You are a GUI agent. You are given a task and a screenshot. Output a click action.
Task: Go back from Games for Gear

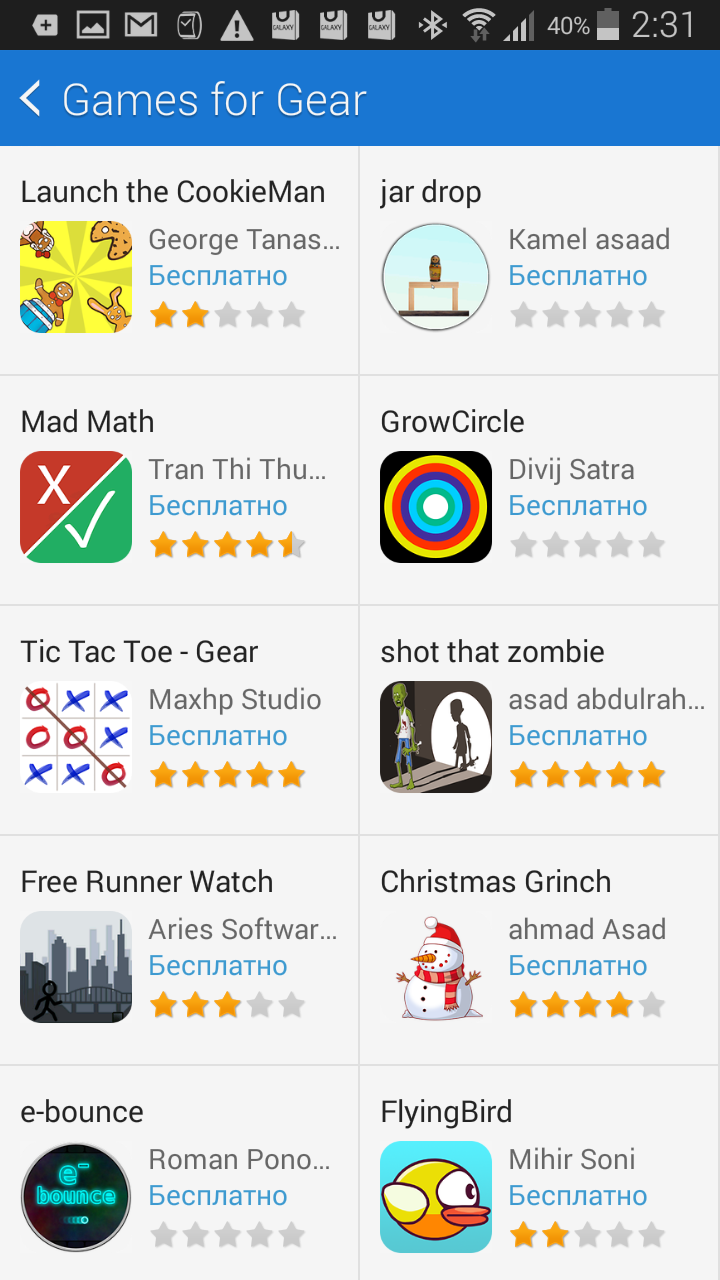click(32, 99)
